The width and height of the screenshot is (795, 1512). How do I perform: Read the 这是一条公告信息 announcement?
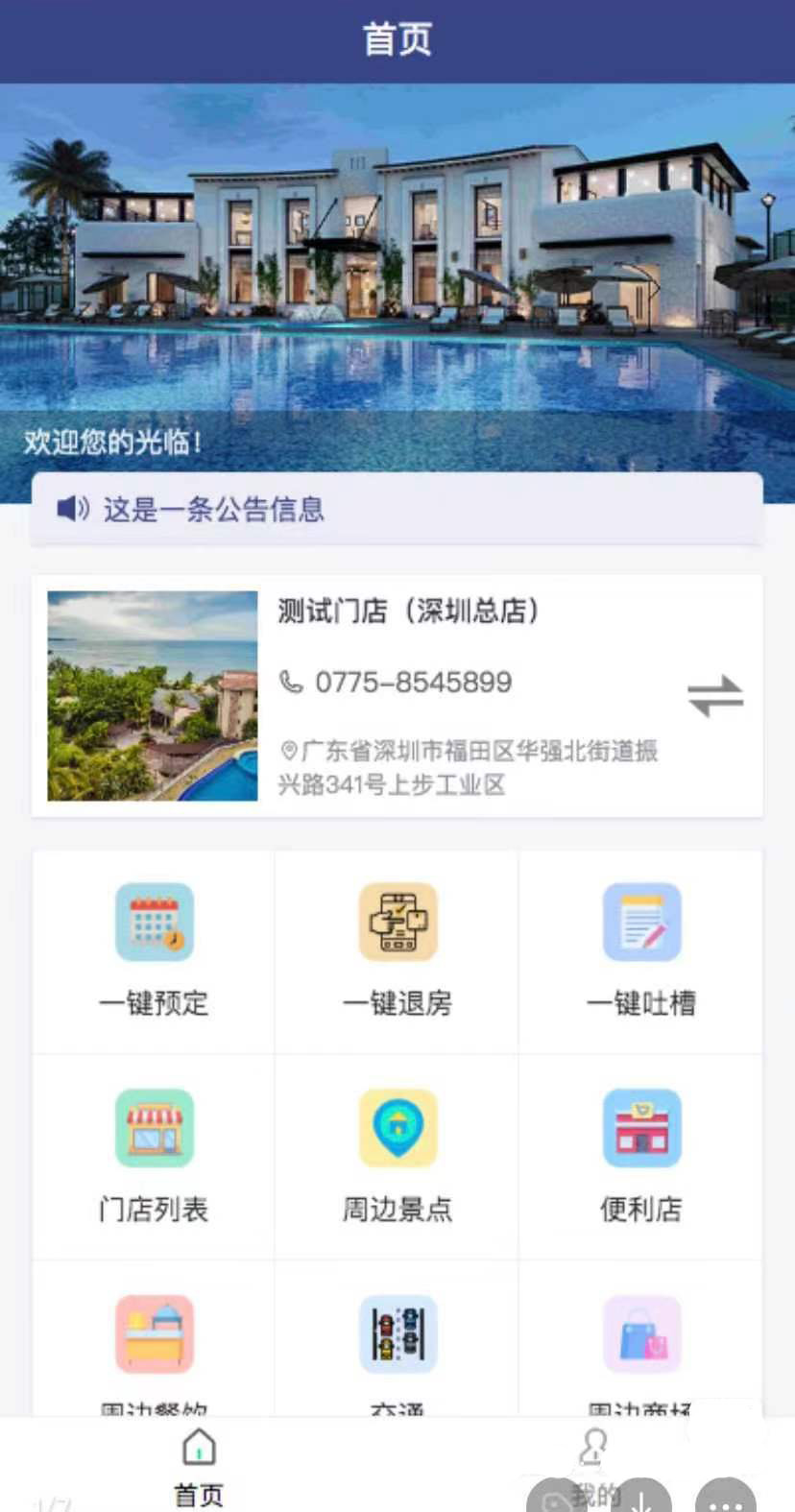point(211,510)
